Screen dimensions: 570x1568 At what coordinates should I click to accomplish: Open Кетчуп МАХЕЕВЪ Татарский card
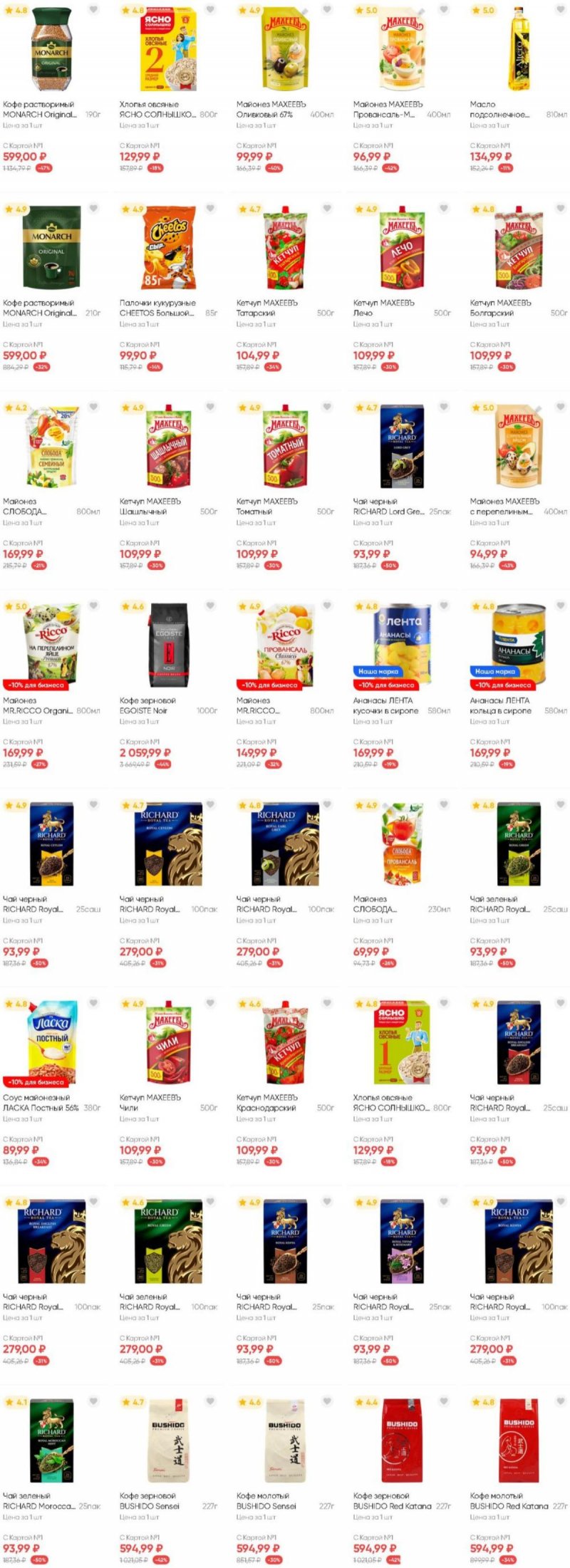(285, 249)
